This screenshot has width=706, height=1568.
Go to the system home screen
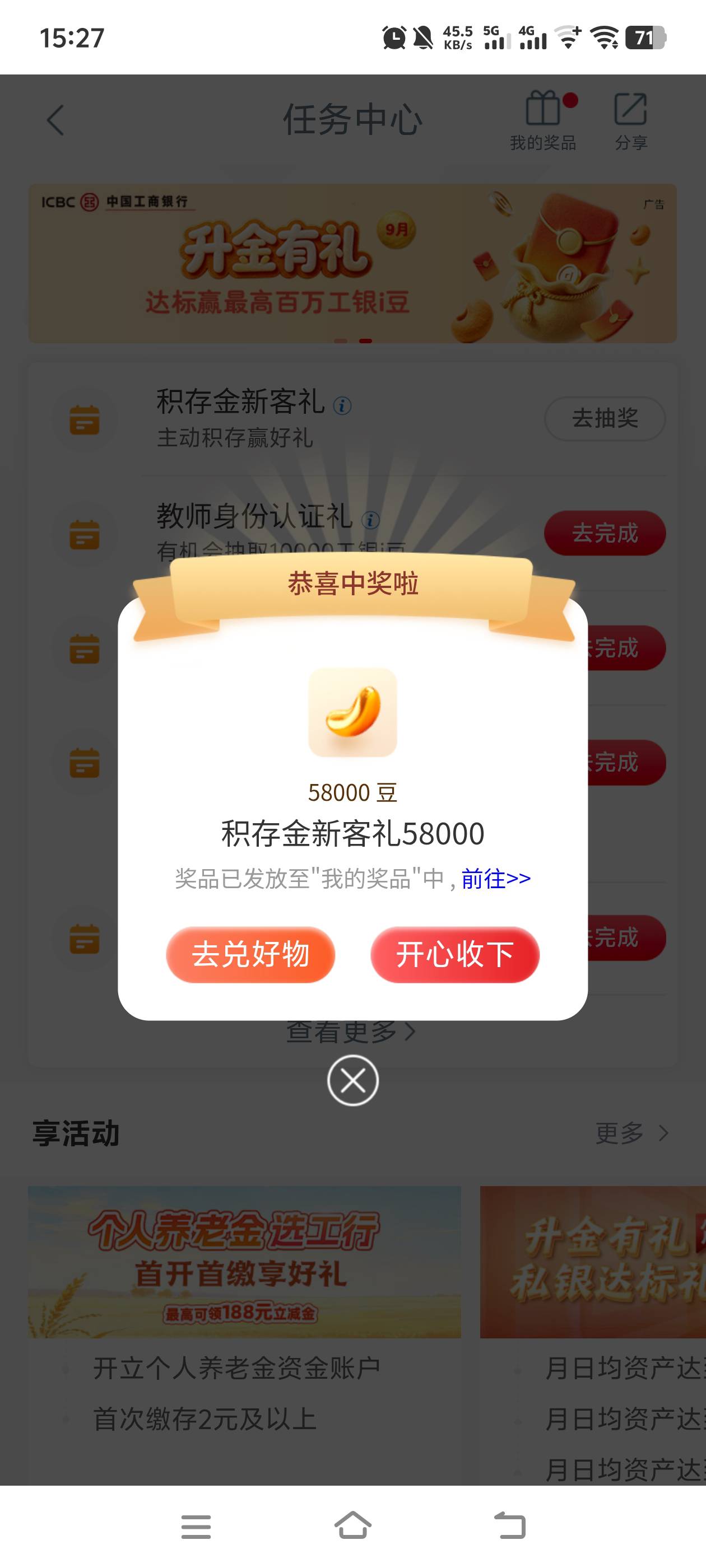tap(352, 1526)
